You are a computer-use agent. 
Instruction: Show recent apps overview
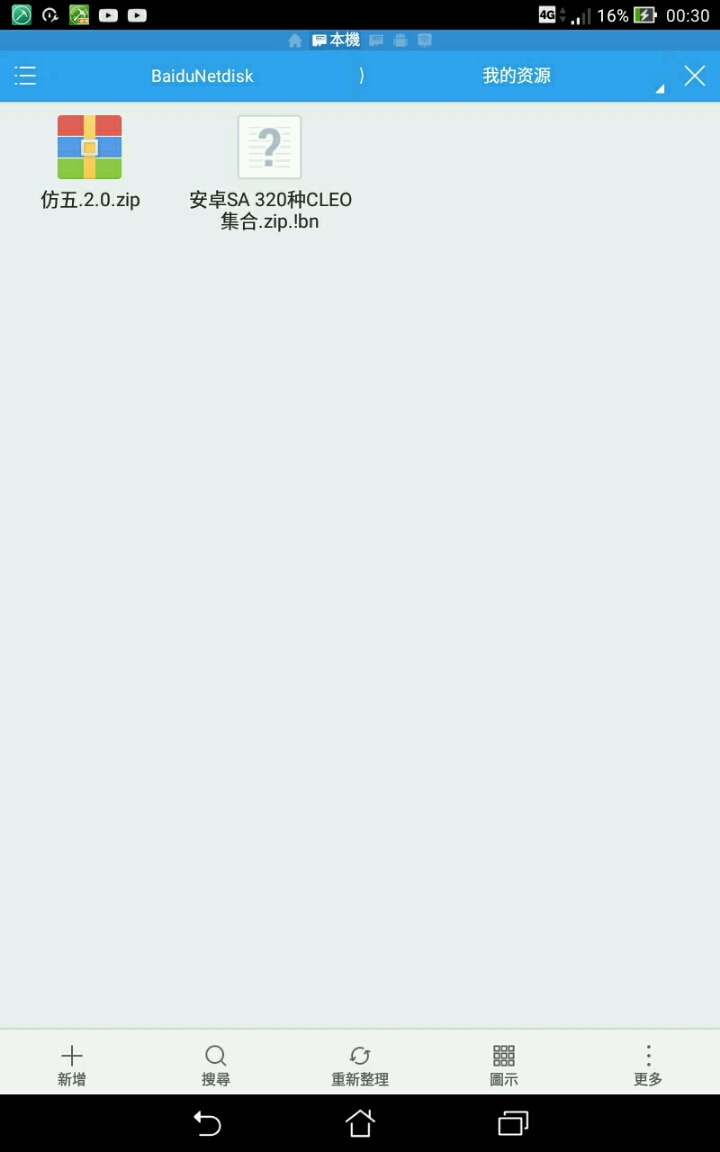coord(513,1123)
